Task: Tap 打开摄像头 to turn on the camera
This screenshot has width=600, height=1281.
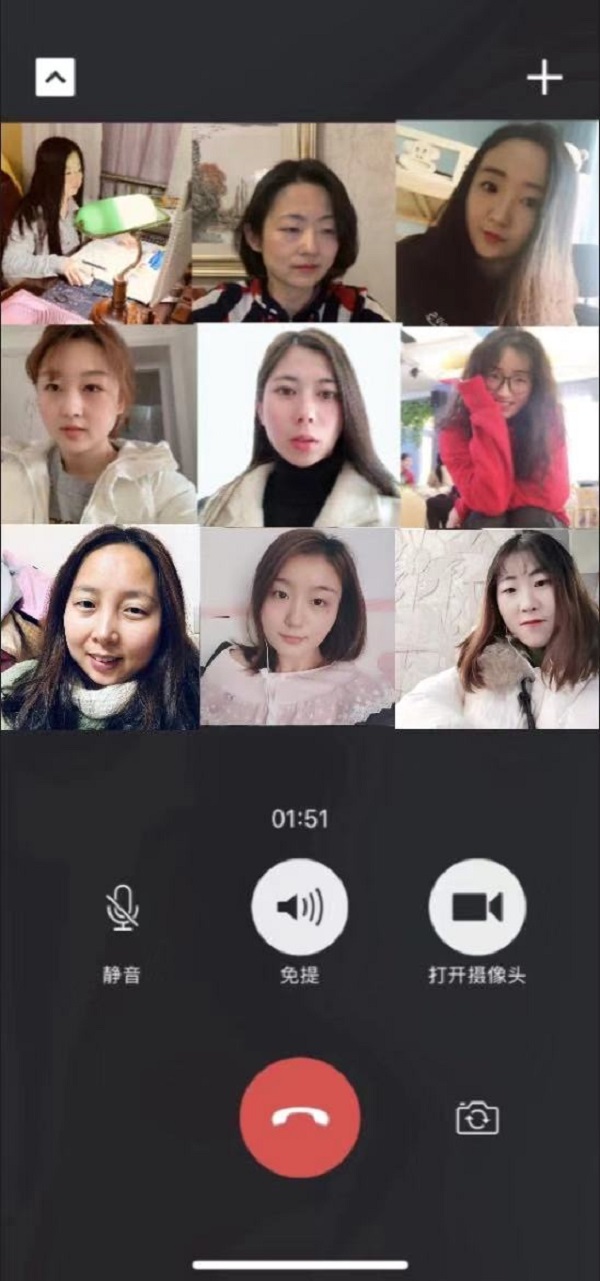Action: point(477,908)
